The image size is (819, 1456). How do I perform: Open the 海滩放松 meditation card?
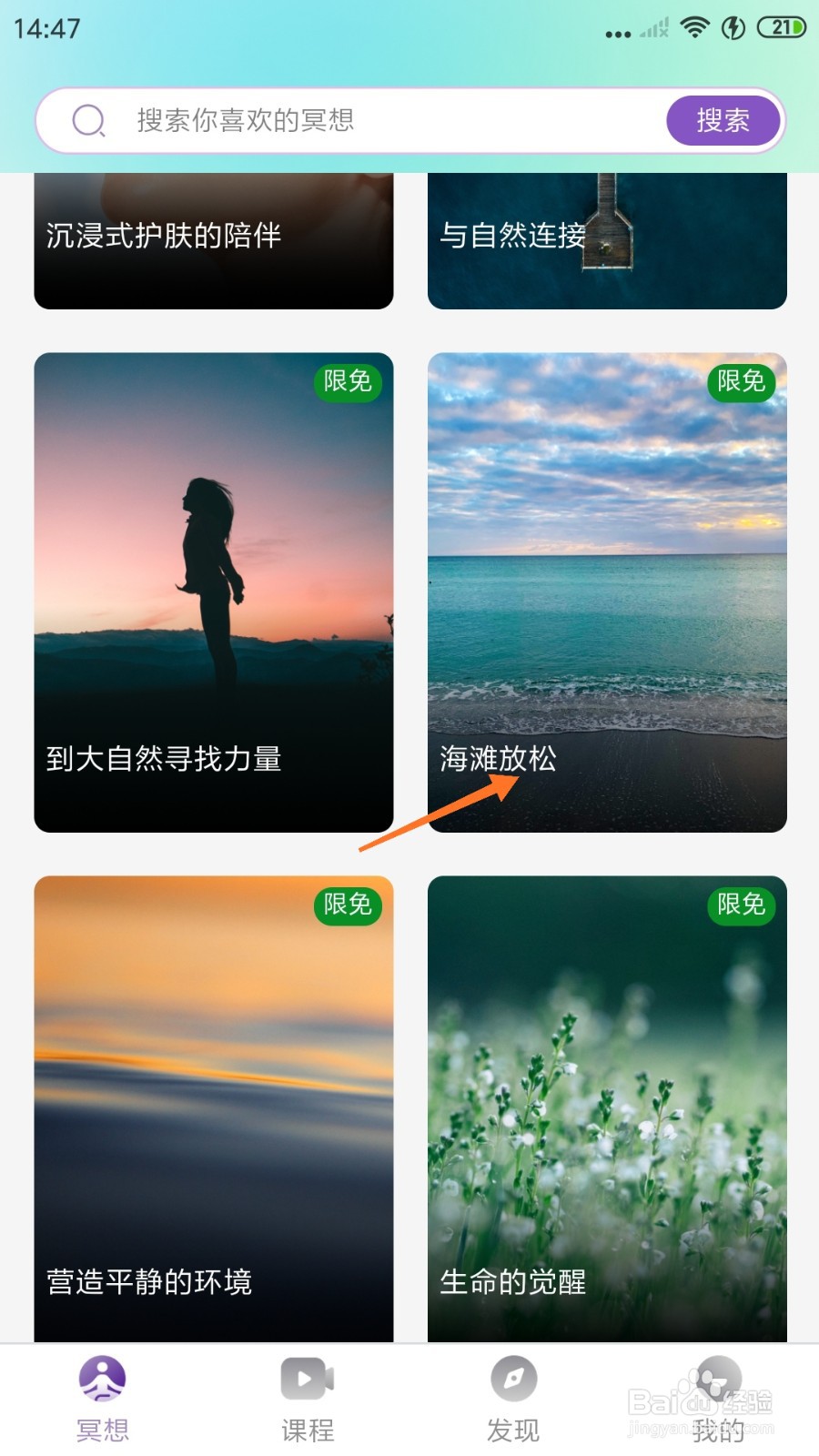[x=607, y=592]
